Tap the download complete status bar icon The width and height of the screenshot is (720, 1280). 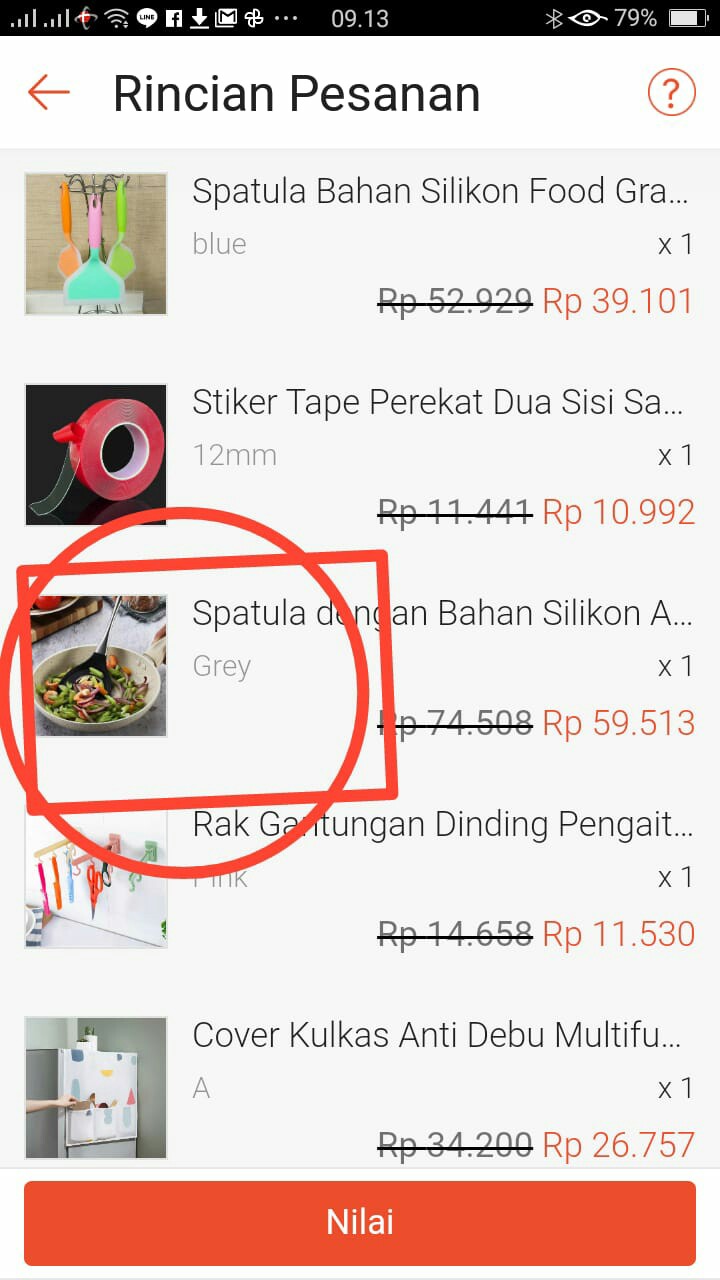199,17
